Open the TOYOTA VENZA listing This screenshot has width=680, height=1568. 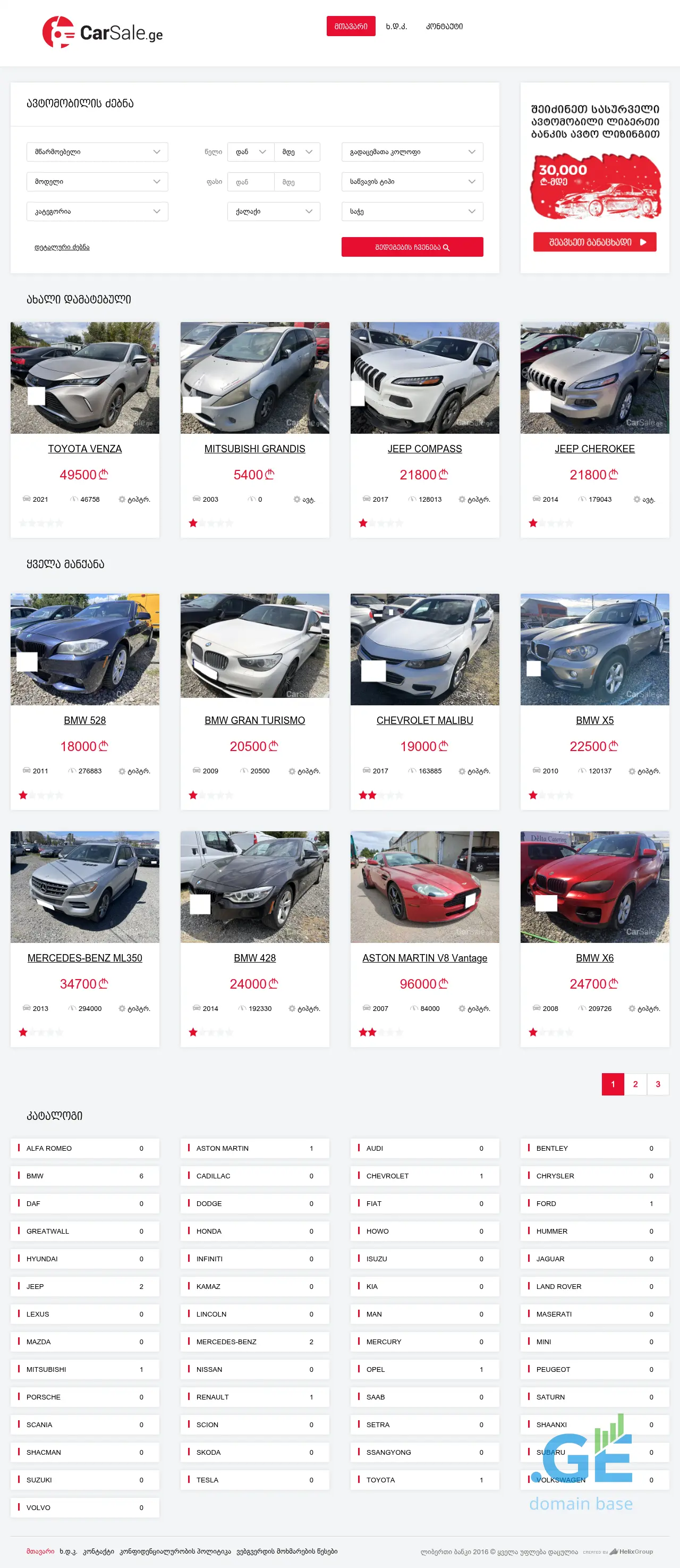(84, 449)
